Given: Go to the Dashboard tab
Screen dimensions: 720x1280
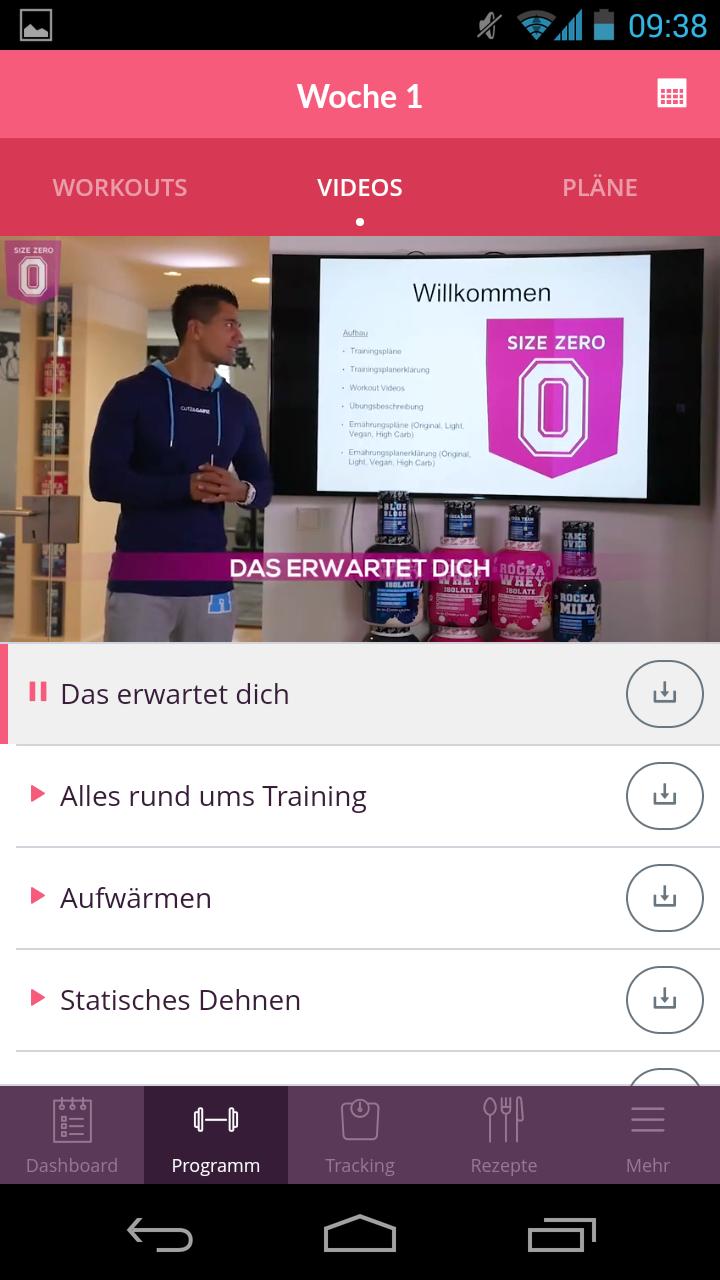Looking at the screenshot, I should pyautogui.click(x=72, y=1136).
